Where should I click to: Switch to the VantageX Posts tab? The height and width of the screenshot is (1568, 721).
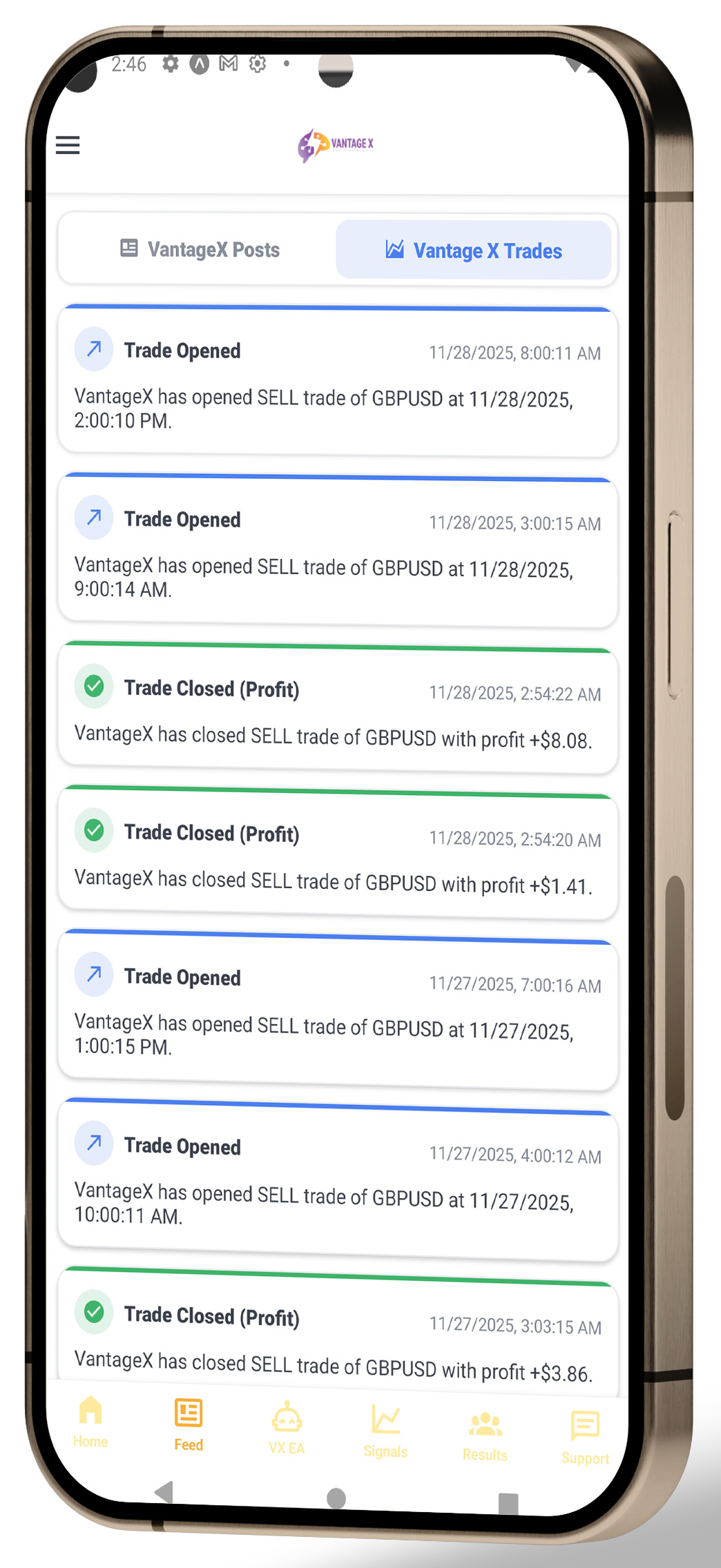coord(201,249)
